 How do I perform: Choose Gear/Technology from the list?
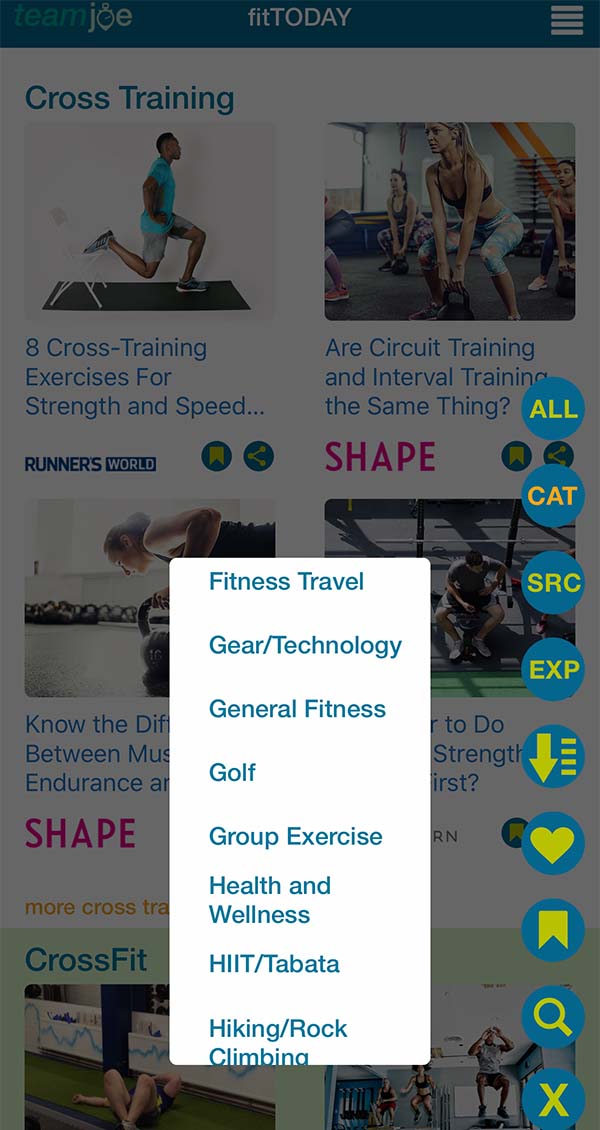point(305,646)
